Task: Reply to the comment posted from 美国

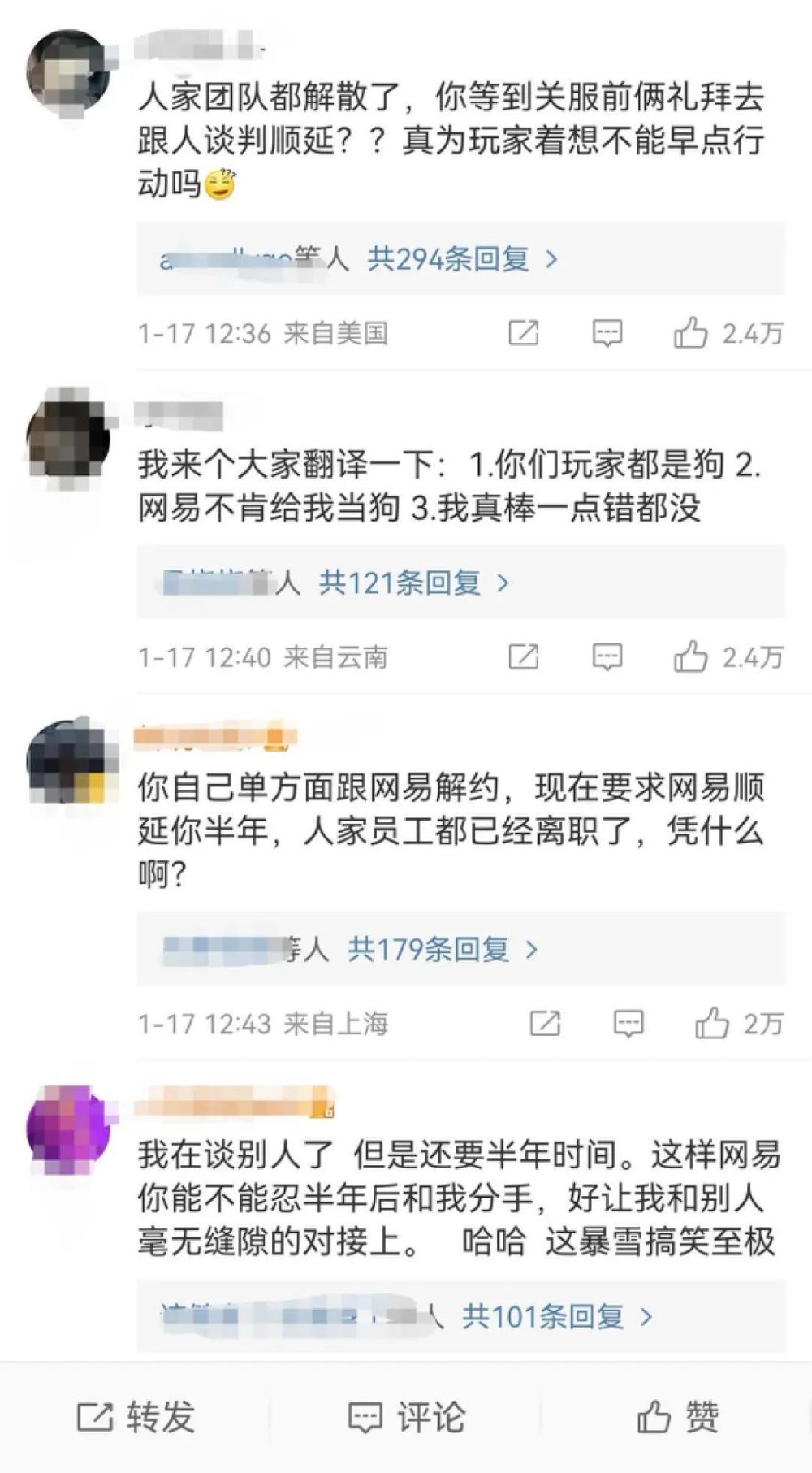Action: pyautogui.click(x=607, y=333)
